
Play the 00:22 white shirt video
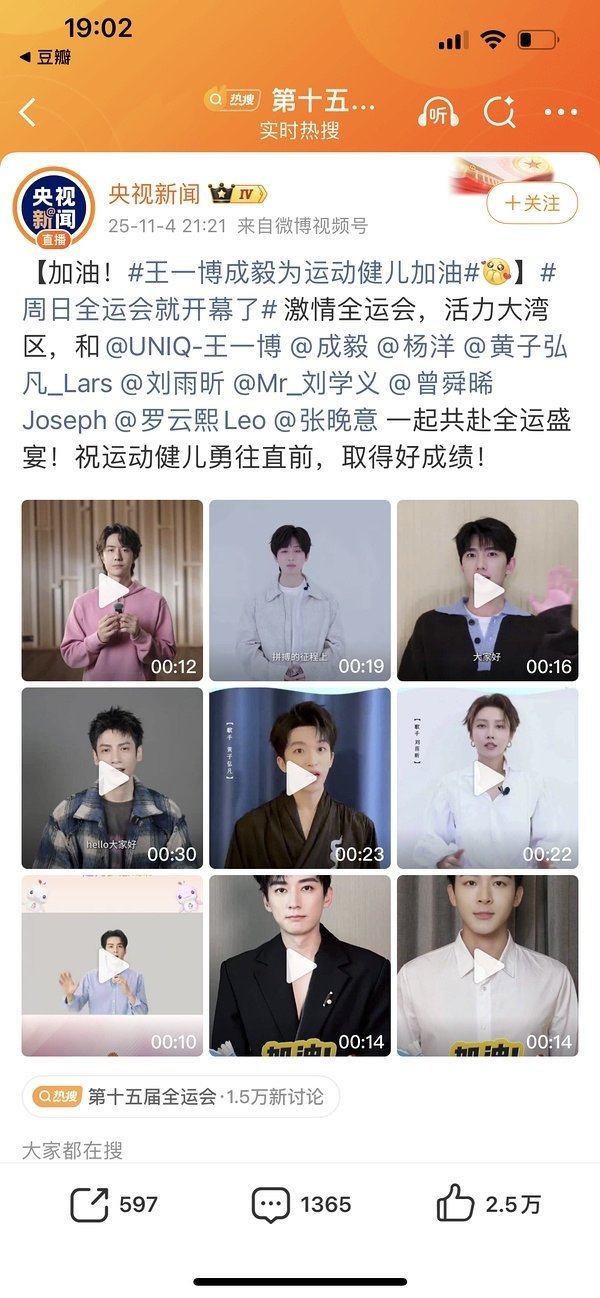click(x=487, y=777)
